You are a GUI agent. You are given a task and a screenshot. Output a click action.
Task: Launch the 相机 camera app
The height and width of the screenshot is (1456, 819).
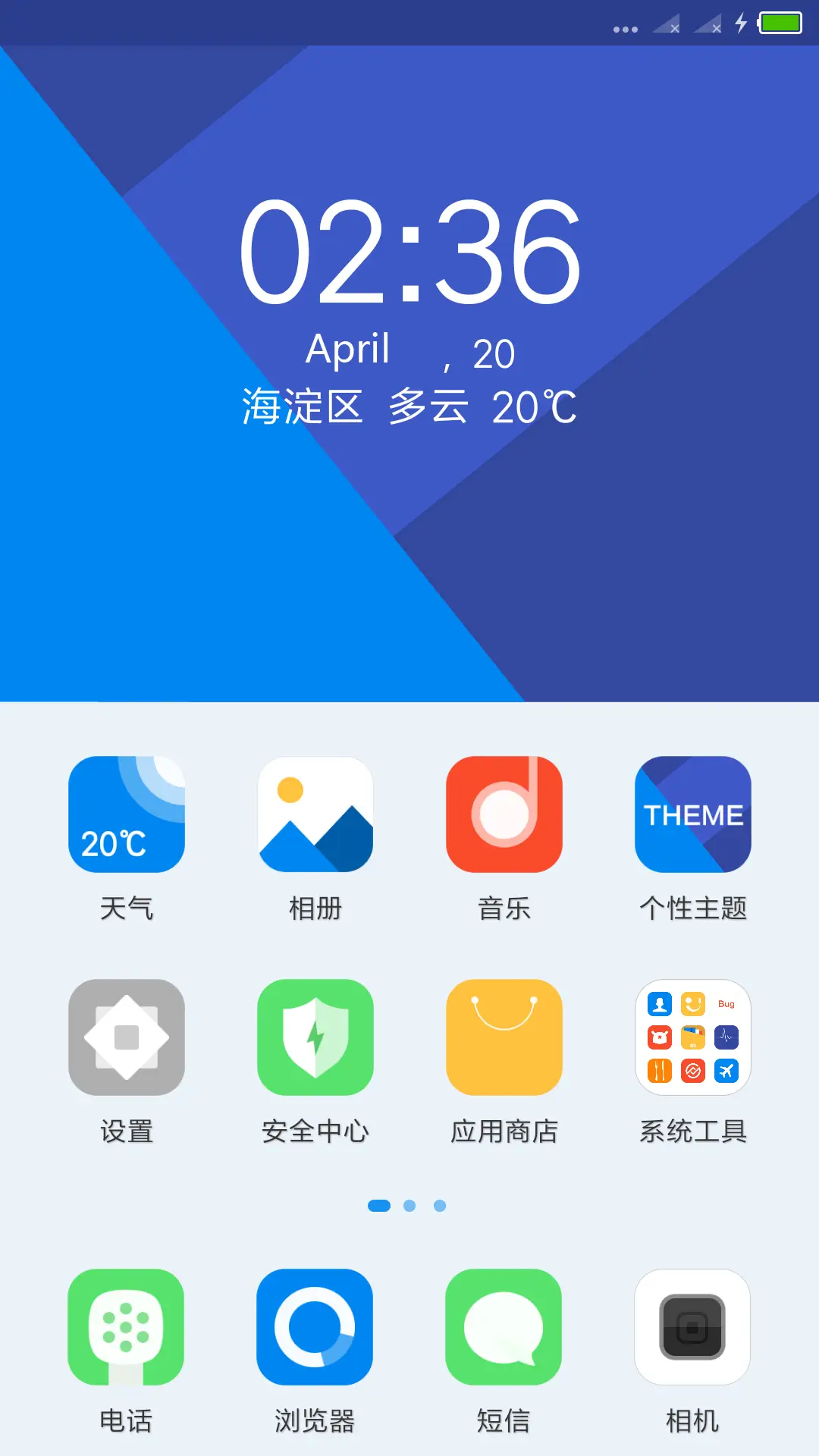pyautogui.click(x=692, y=1326)
